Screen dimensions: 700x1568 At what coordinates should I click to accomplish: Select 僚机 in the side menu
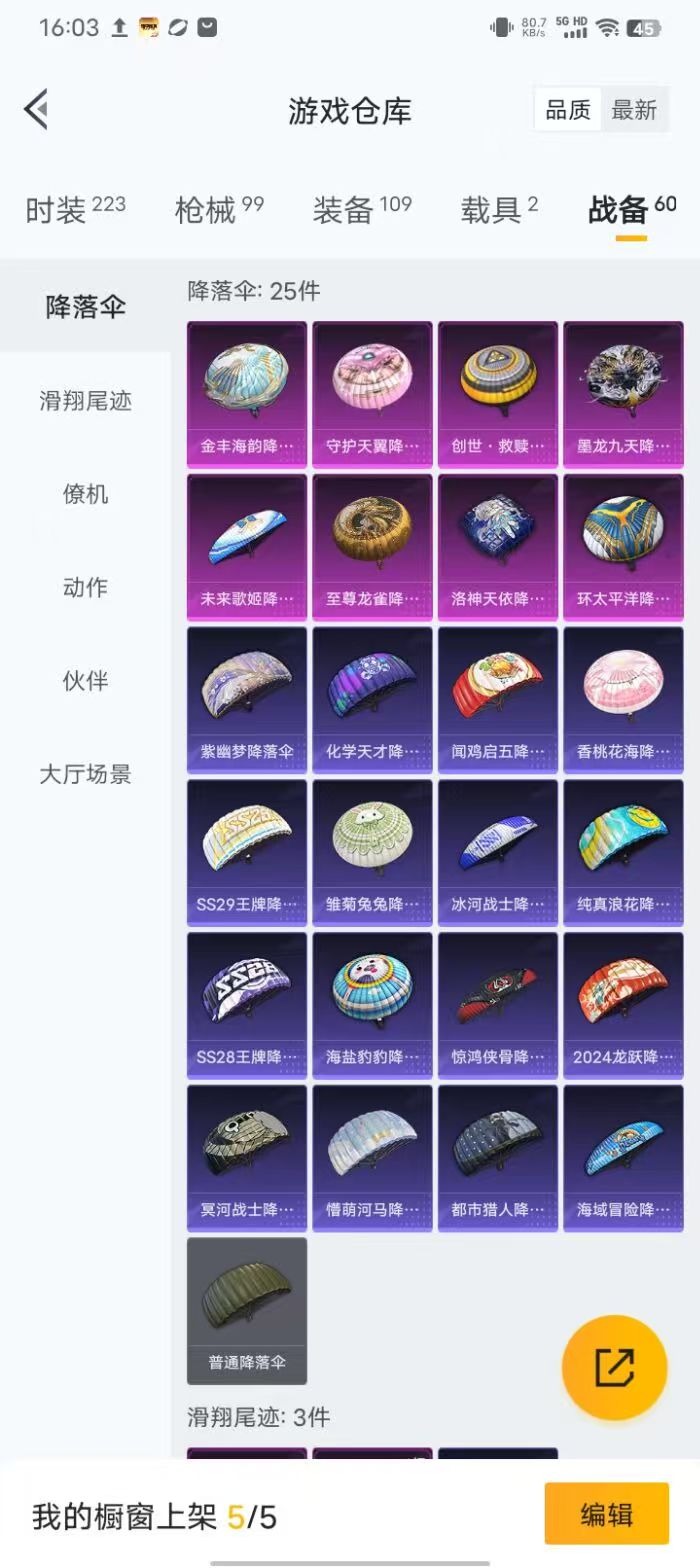(86, 494)
